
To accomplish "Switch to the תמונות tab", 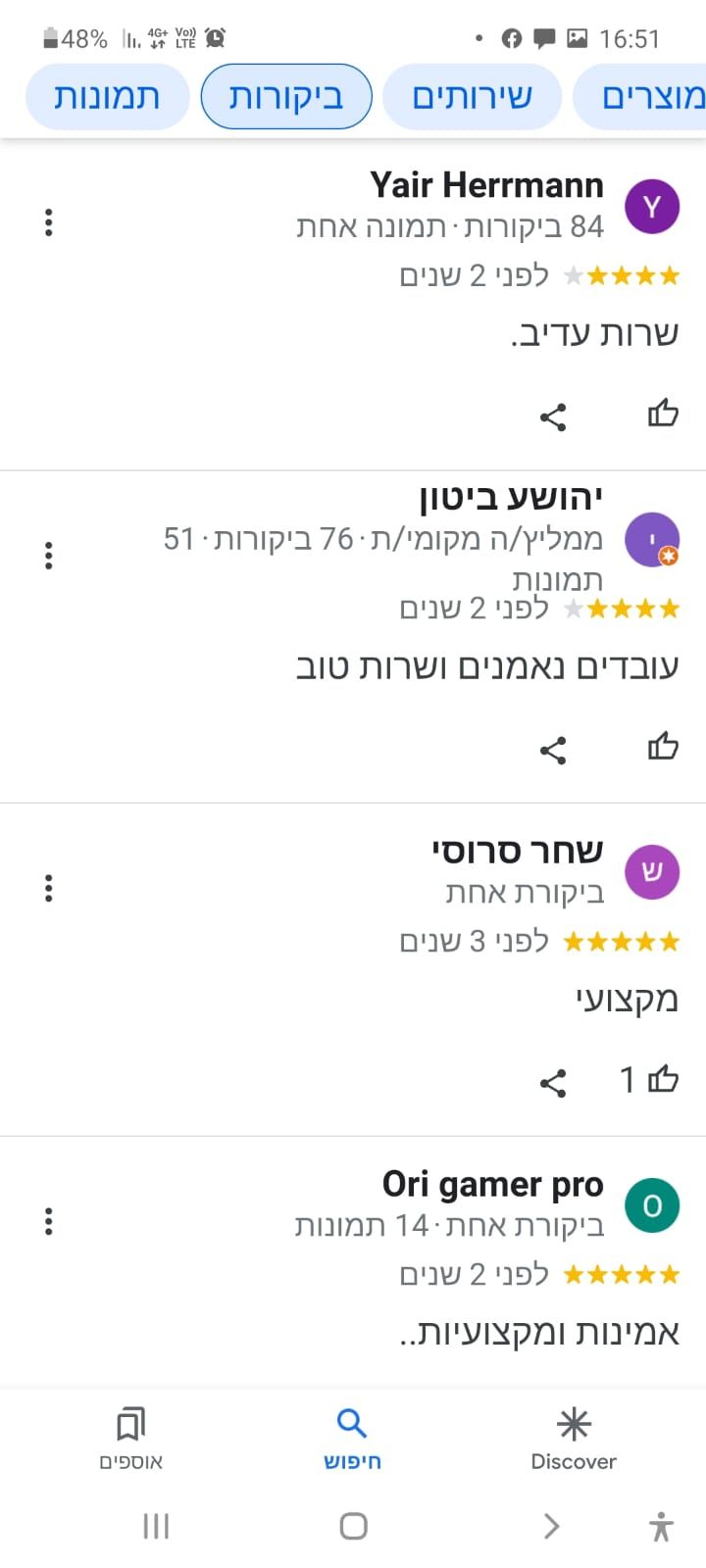I will click(107, 97).
